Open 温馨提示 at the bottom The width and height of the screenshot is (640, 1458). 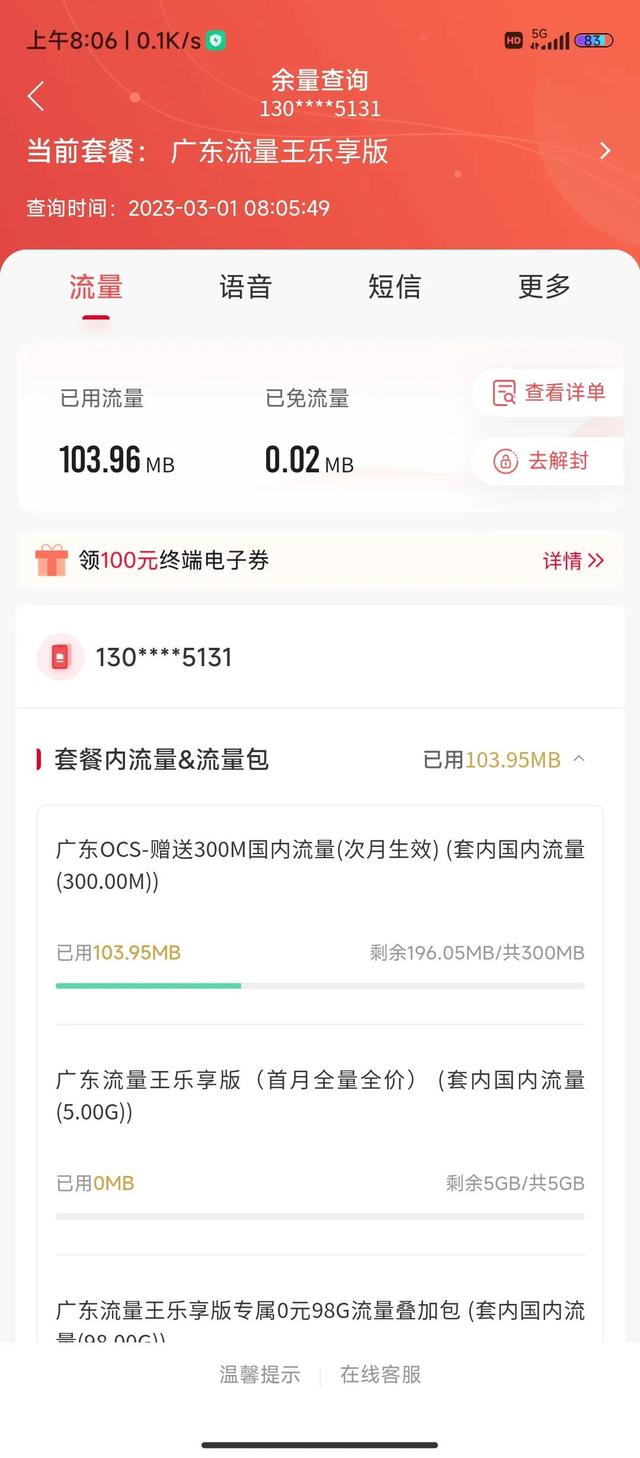(x=260, y=1375)
